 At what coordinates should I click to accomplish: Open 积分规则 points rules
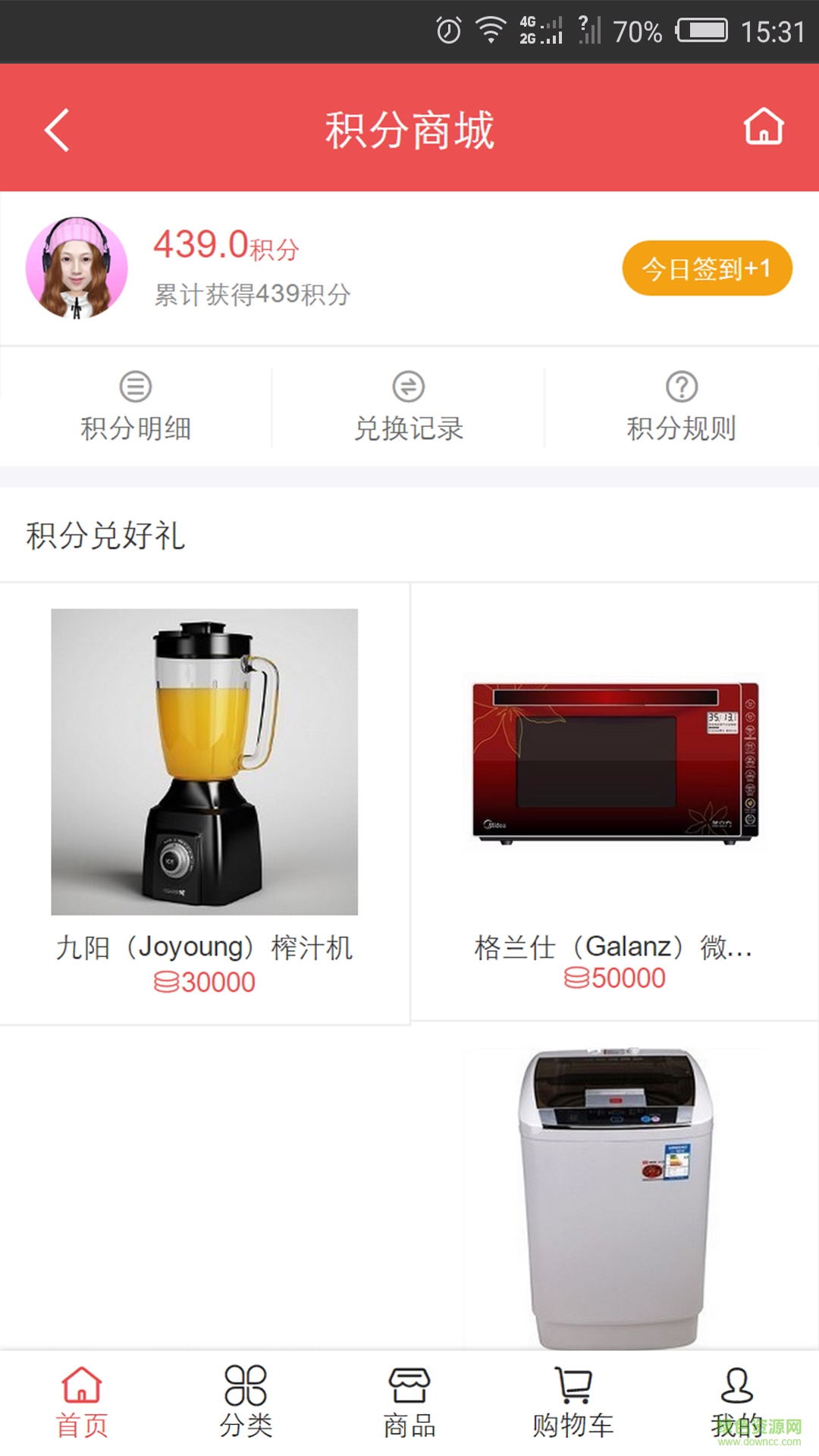pos(681,408)
